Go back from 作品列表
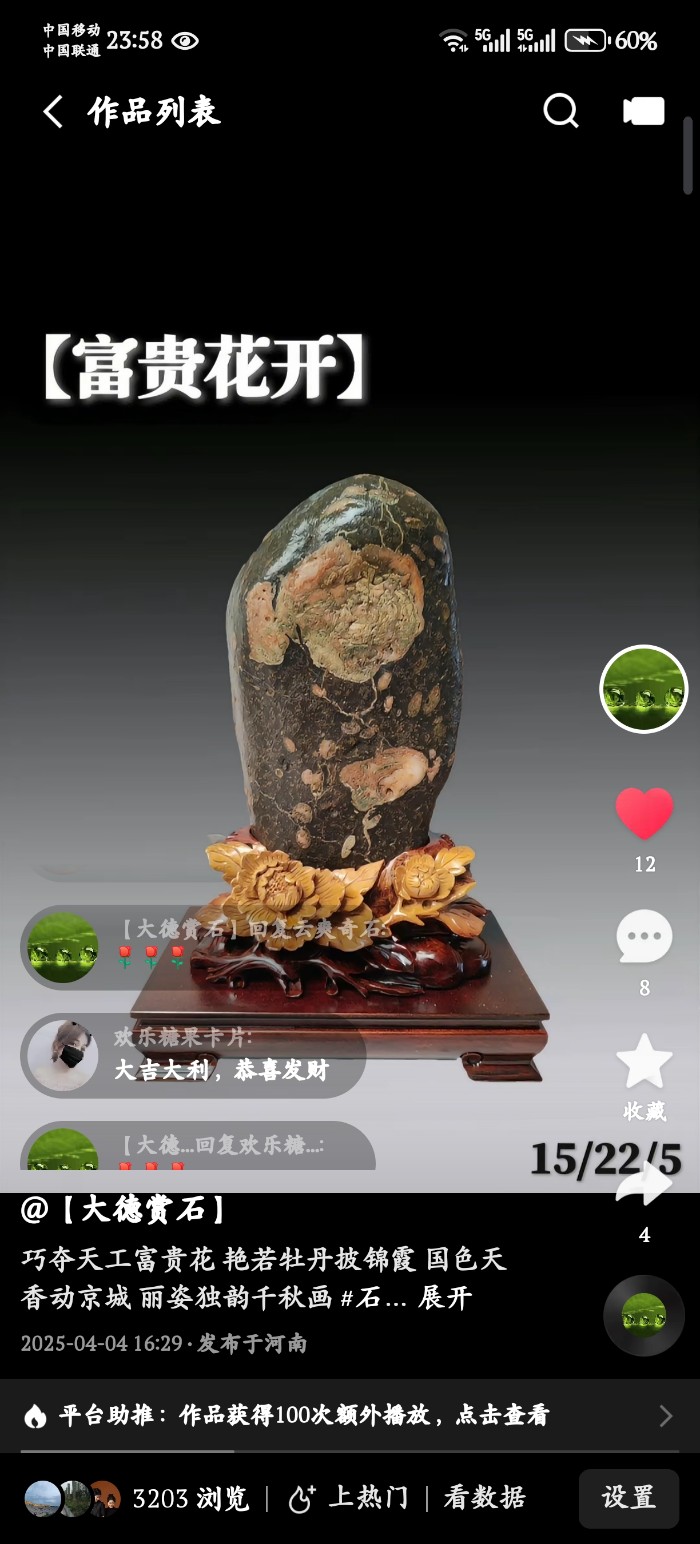The image size is (700, 1544). point(54,112)
